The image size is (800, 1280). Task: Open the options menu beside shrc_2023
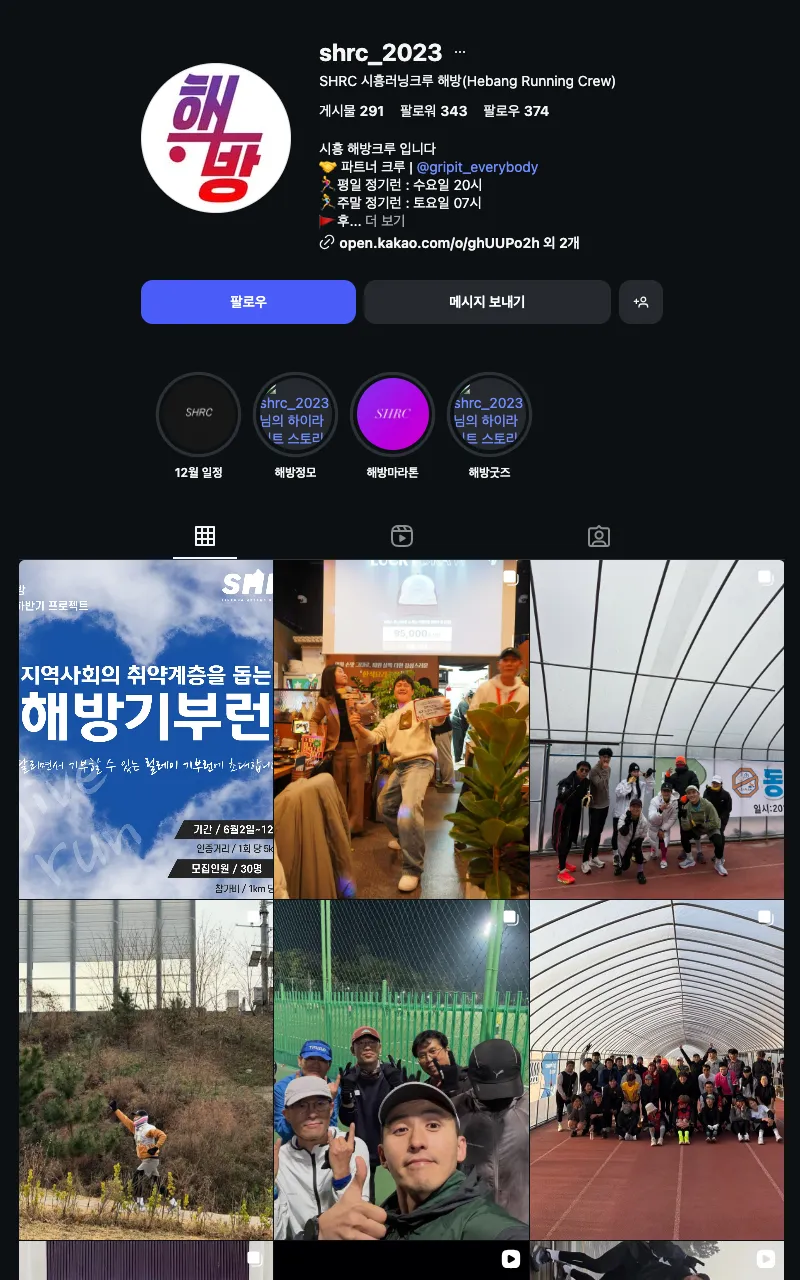[x=460, y=53]
